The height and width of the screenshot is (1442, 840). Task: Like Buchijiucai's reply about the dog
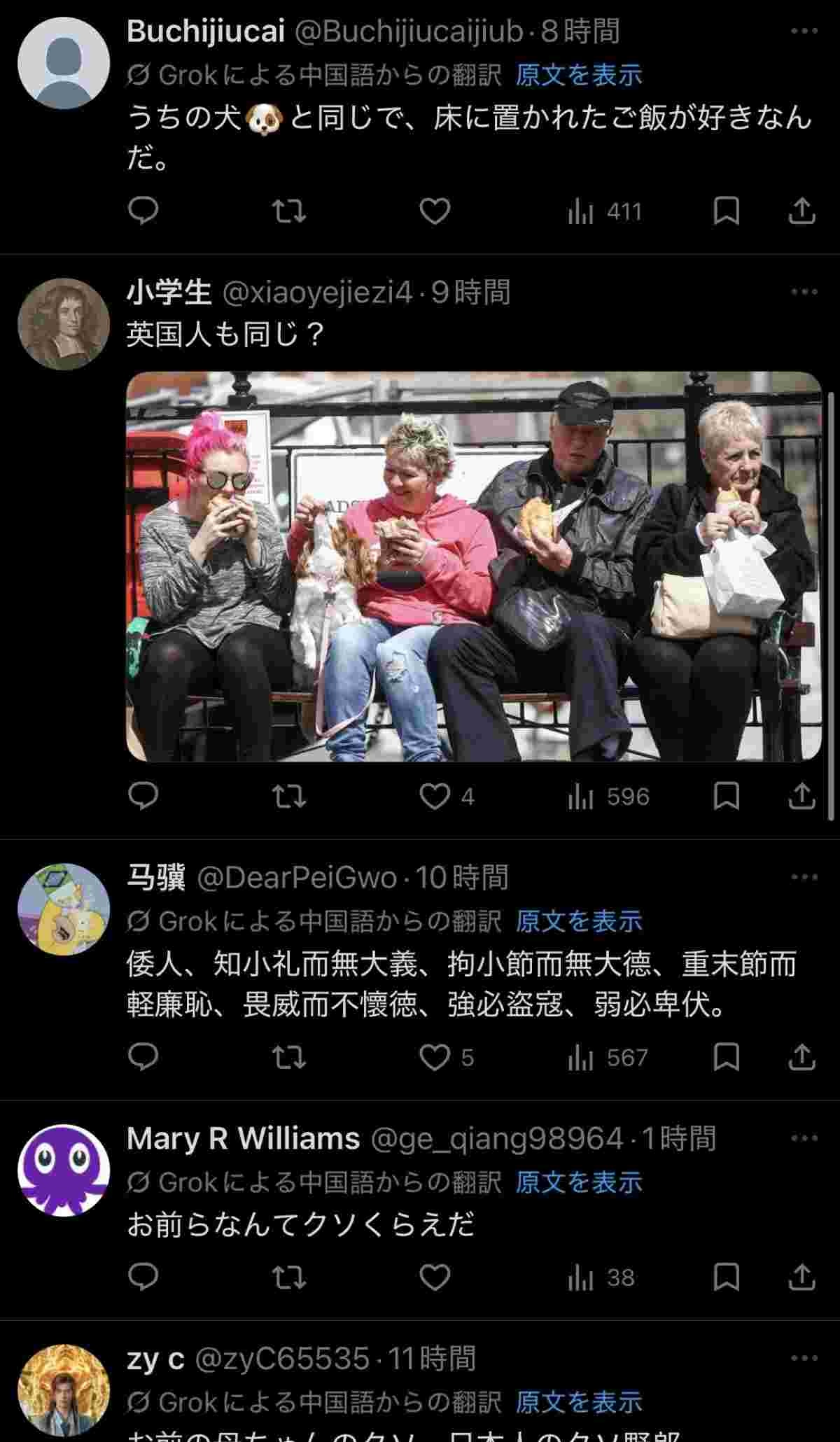(x=434, y=211)
